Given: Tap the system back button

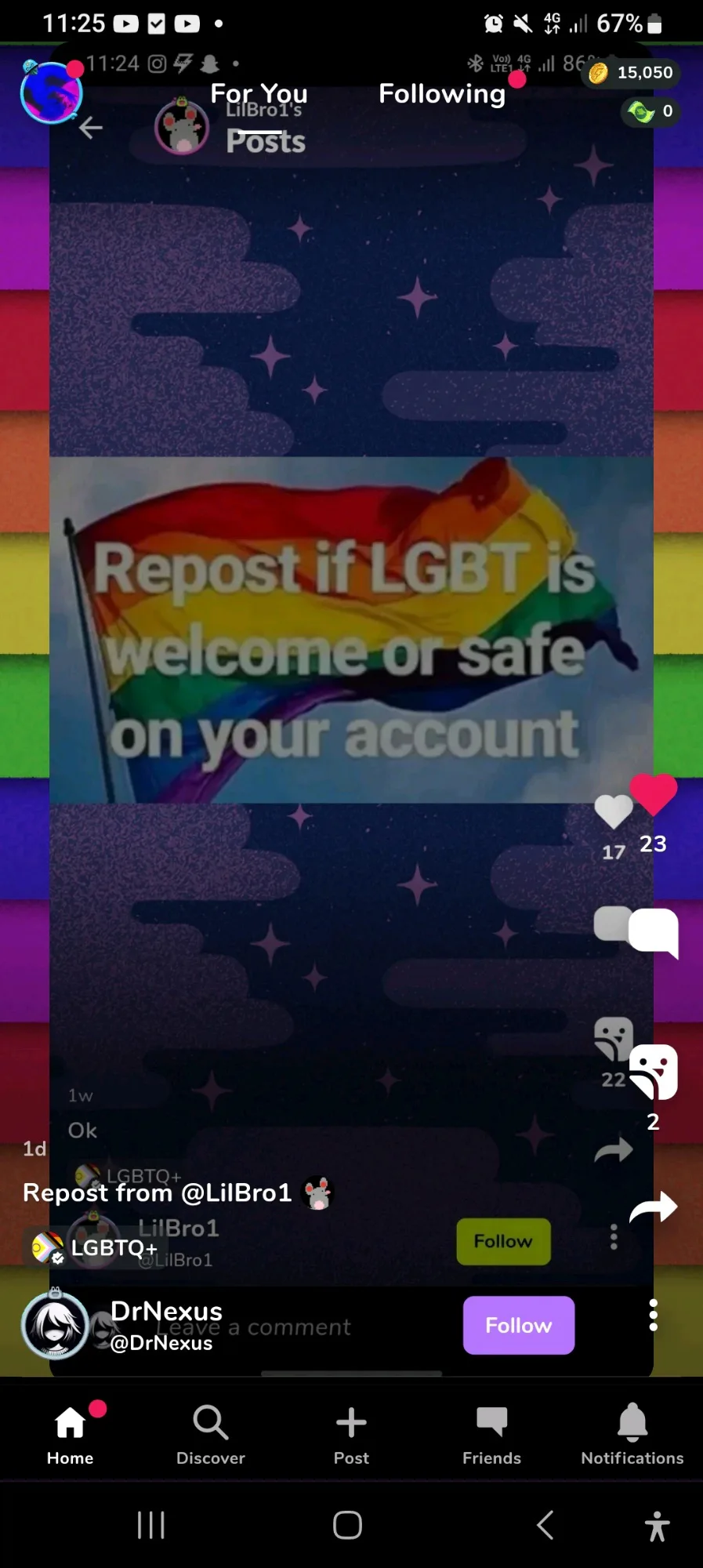Looking at the screenshot, I should tap(545, 1525).
